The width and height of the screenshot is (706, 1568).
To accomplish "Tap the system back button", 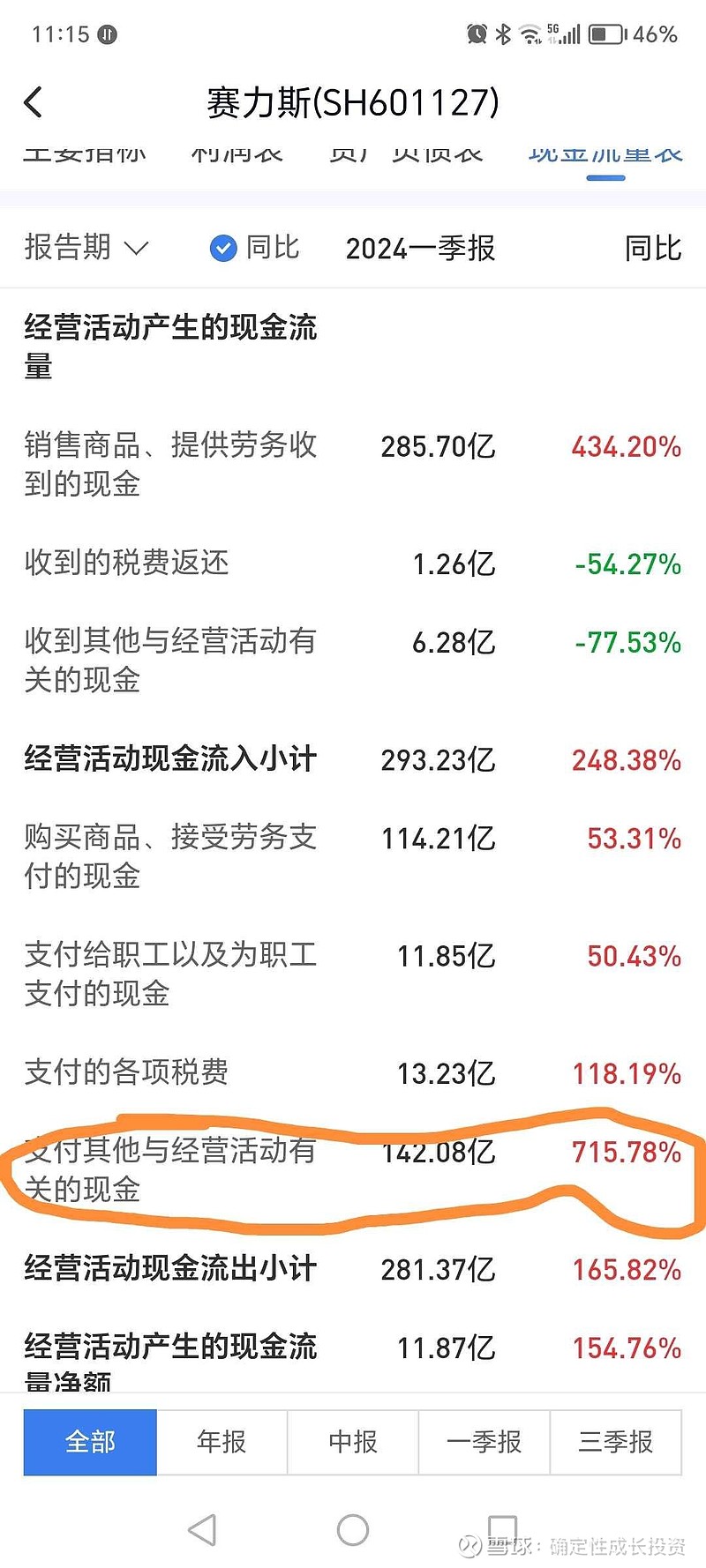I will (x=202, y=1530).
